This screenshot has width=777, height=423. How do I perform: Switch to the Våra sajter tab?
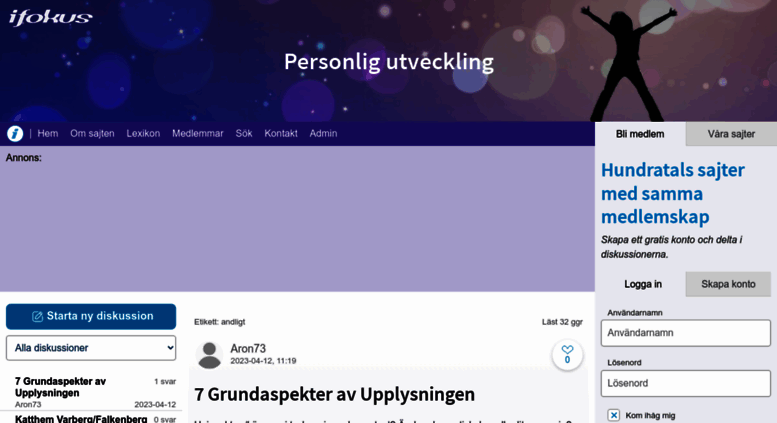pyautogui.click(x=731, y=134)
